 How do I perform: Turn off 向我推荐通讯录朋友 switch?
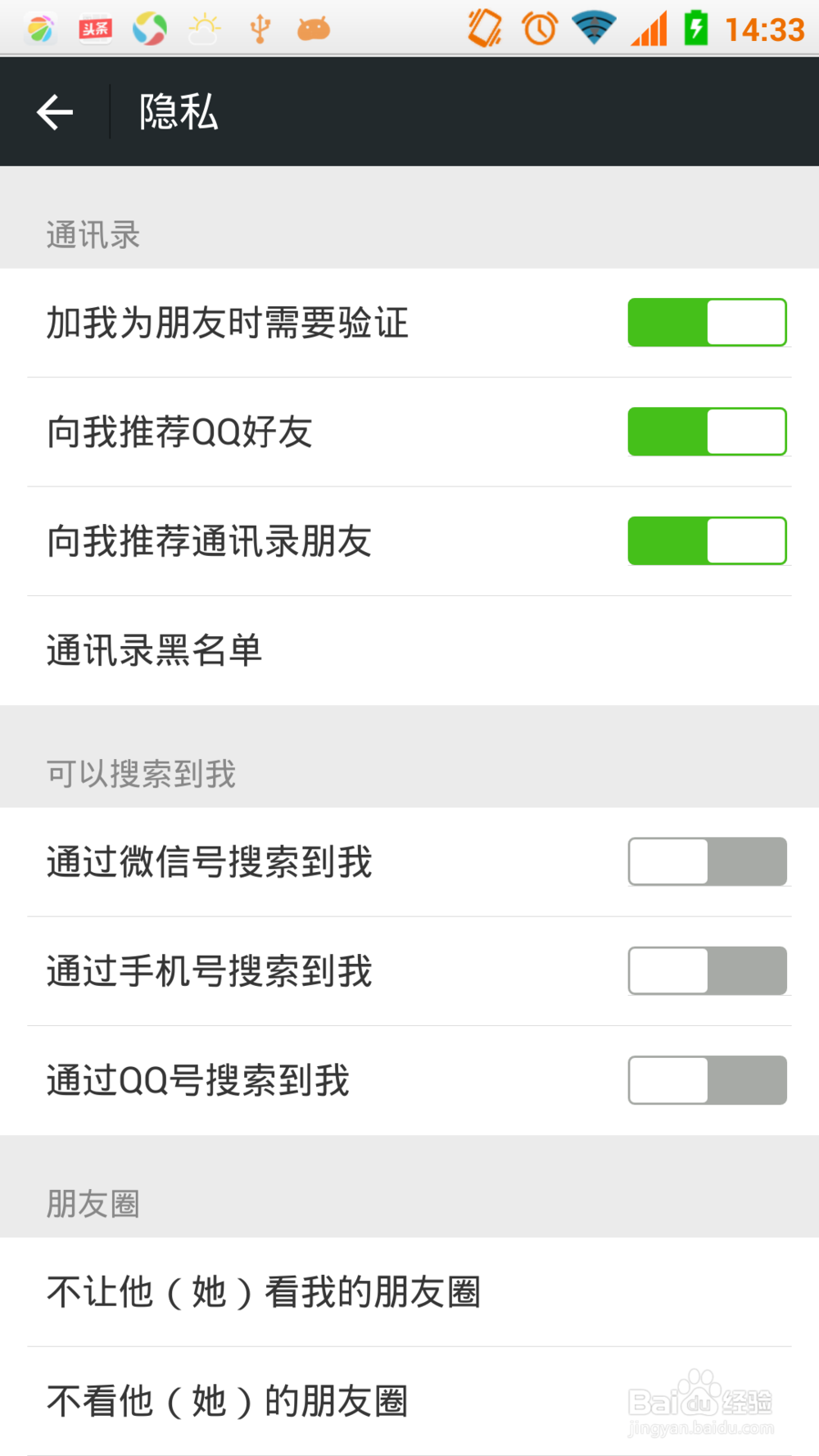click(x=708, y=540)
